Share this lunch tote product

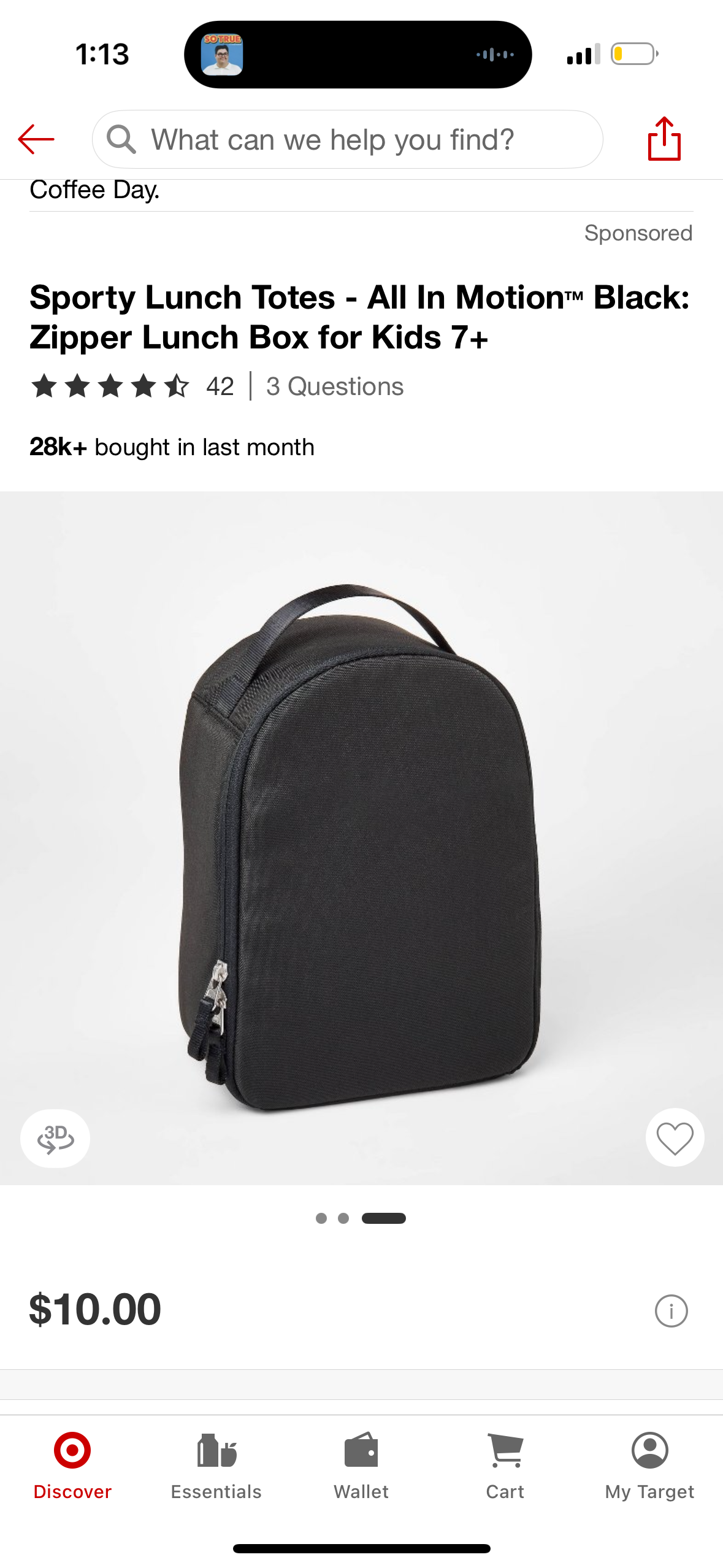click(664, 139)
